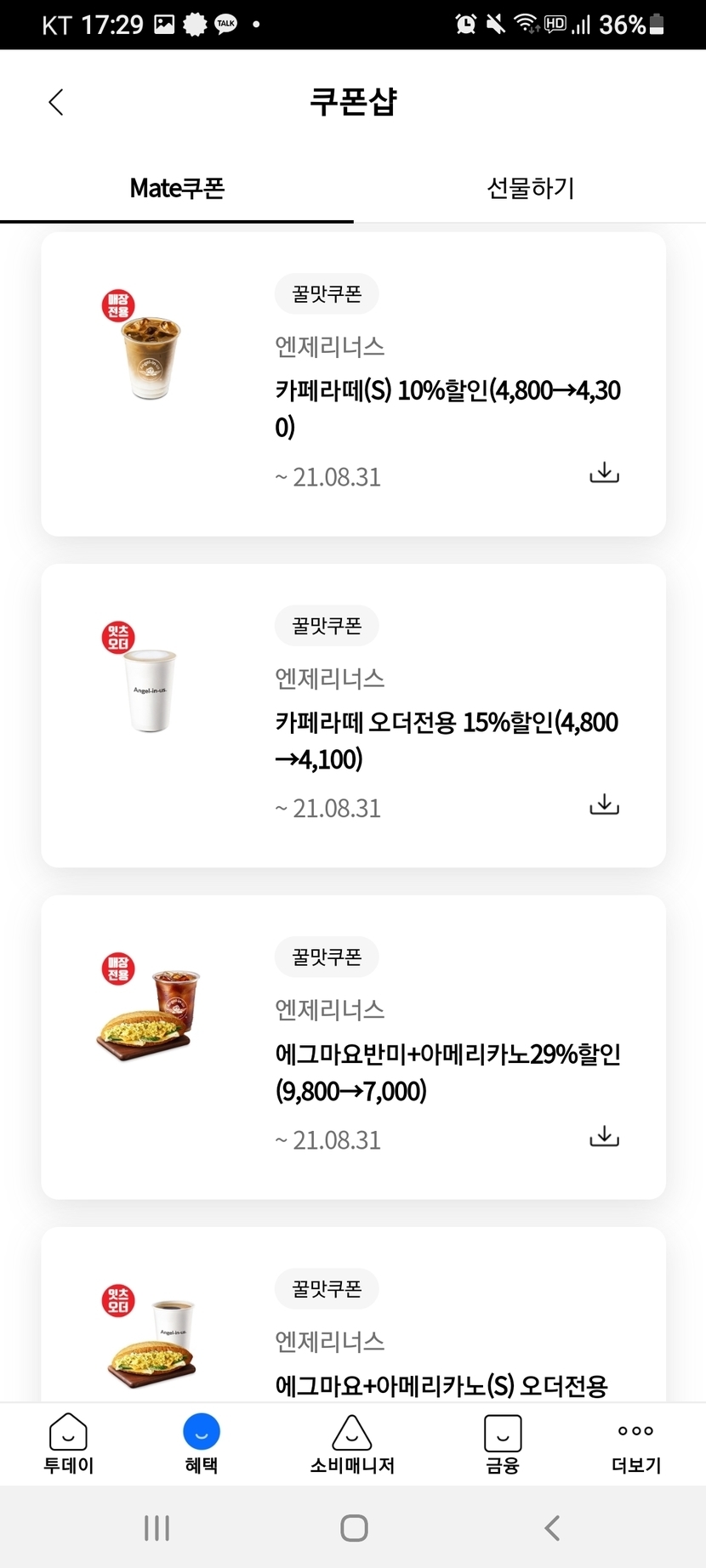Download the 카페라떼 오더전용 15%할인 coupon
Screen dimensions: 706x1568
click(604, 804)
